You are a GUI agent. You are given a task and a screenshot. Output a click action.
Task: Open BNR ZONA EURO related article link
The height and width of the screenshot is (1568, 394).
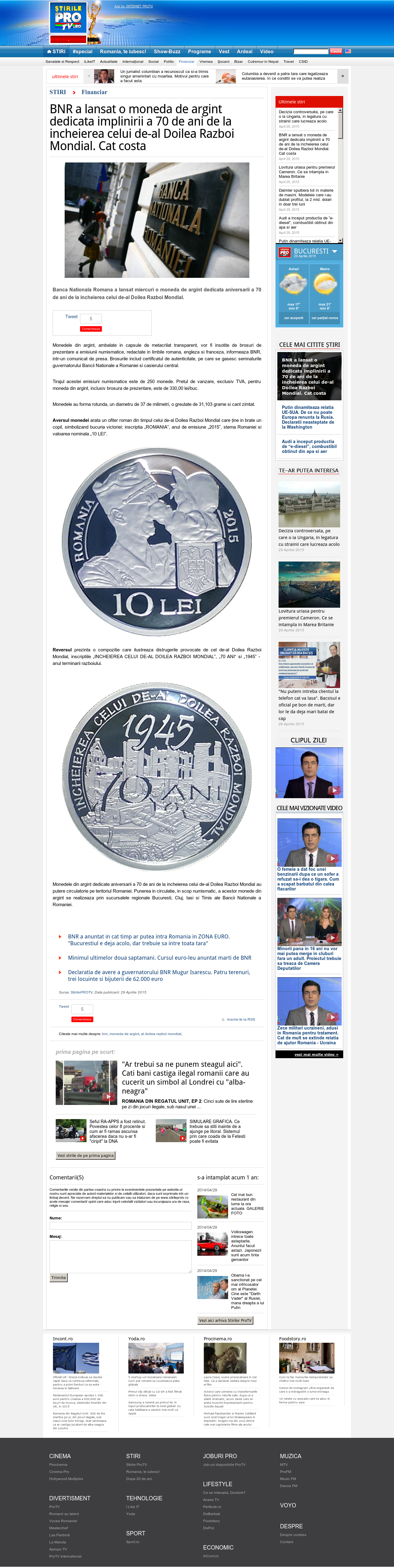pos(149,940)
